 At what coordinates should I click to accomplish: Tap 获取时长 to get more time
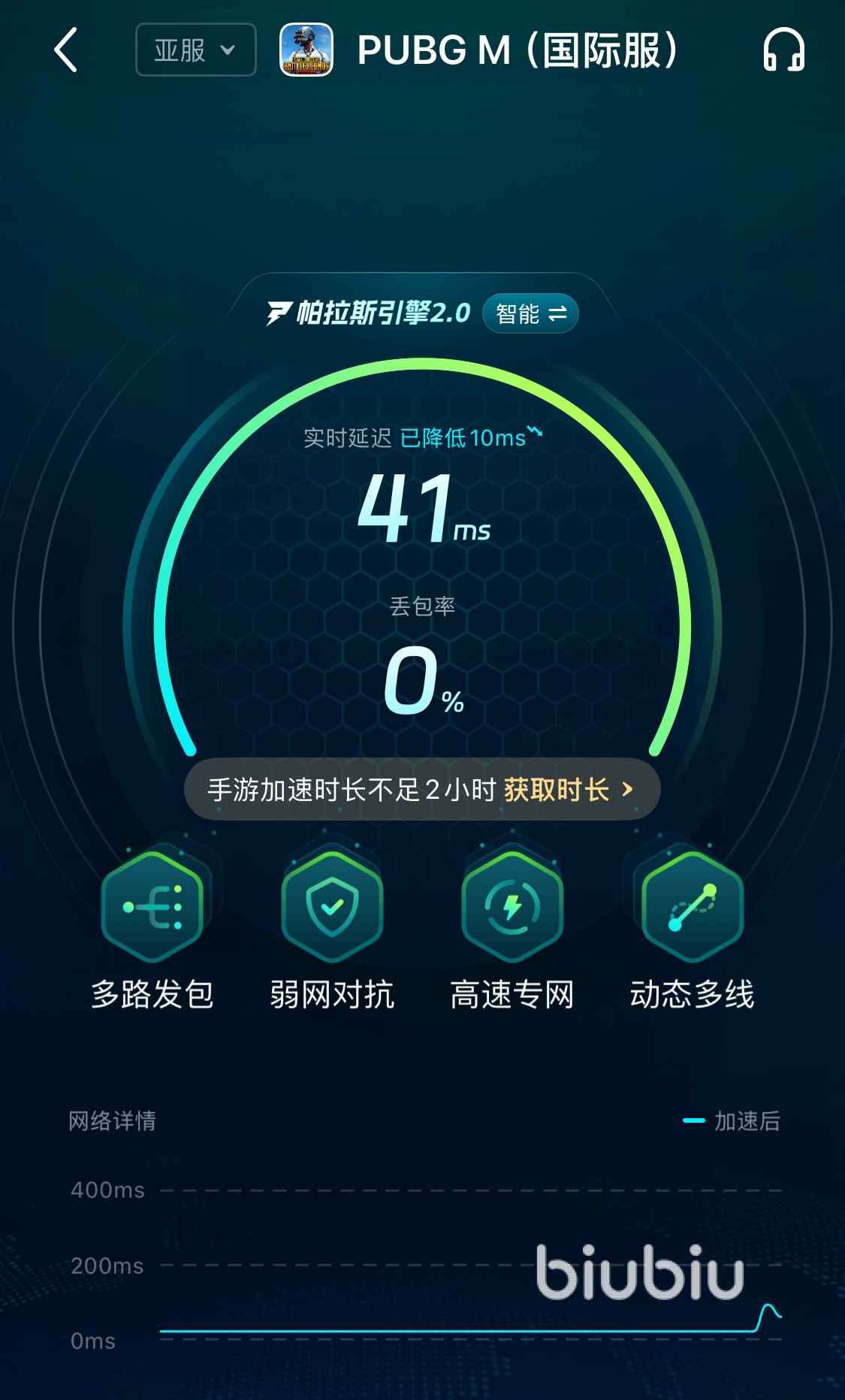pyautogui.click(x=569, y=790)
